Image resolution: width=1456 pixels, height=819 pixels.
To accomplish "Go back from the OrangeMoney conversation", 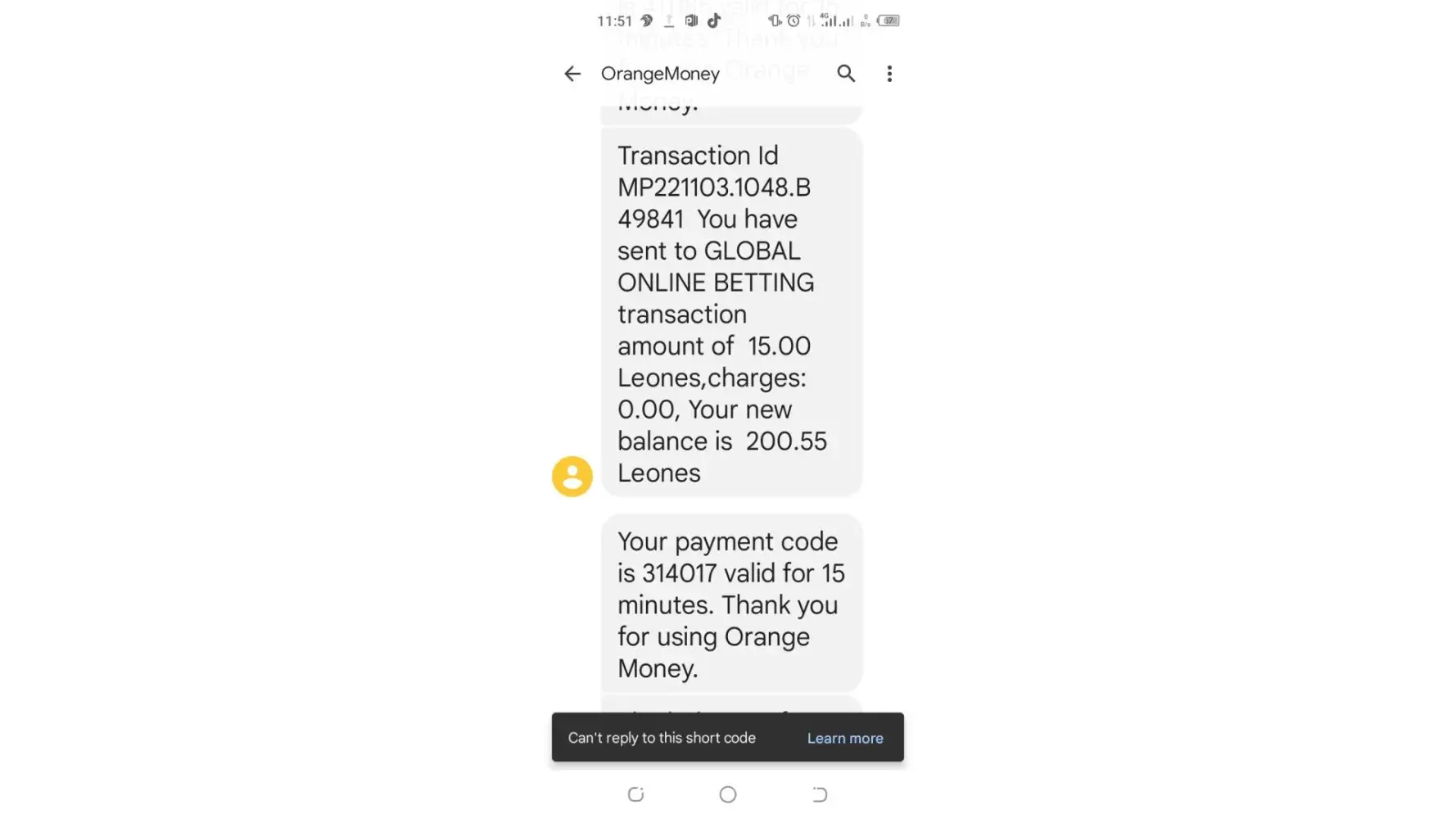I will coord(572,74).
